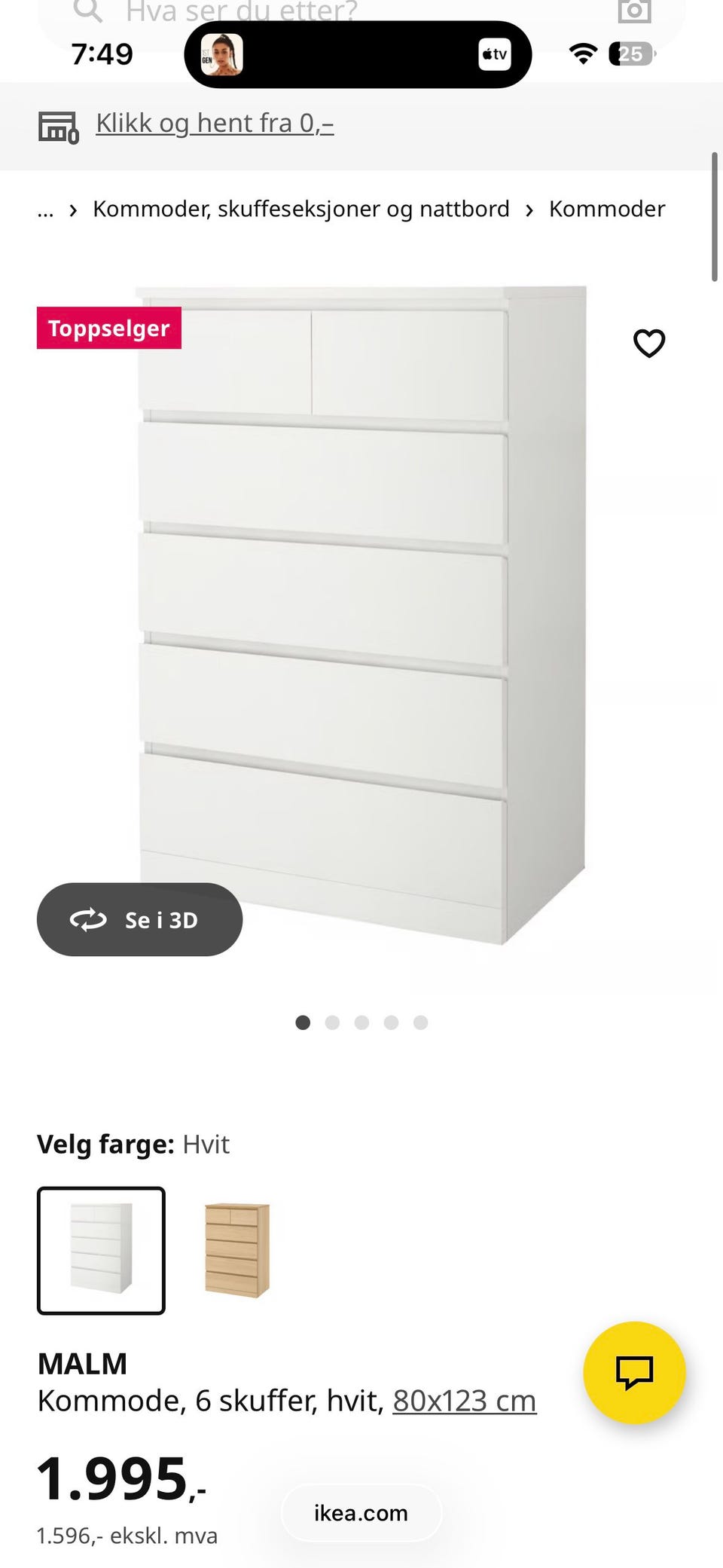Choose the oak veneer color variant
The image size is (723, 1568).
pyautogui.click(x=237, y=1250)
